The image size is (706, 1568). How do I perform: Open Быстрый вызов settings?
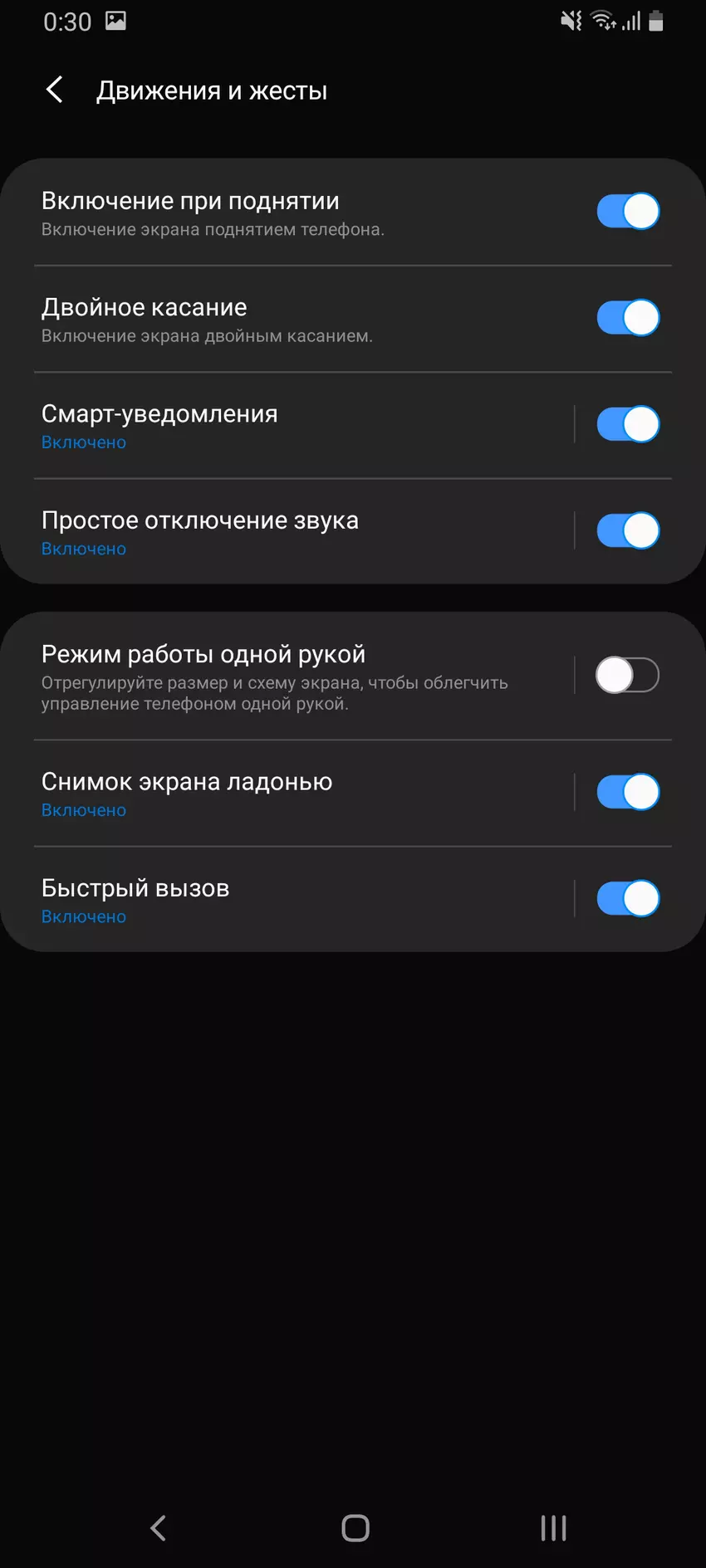[x=291, y=900]
